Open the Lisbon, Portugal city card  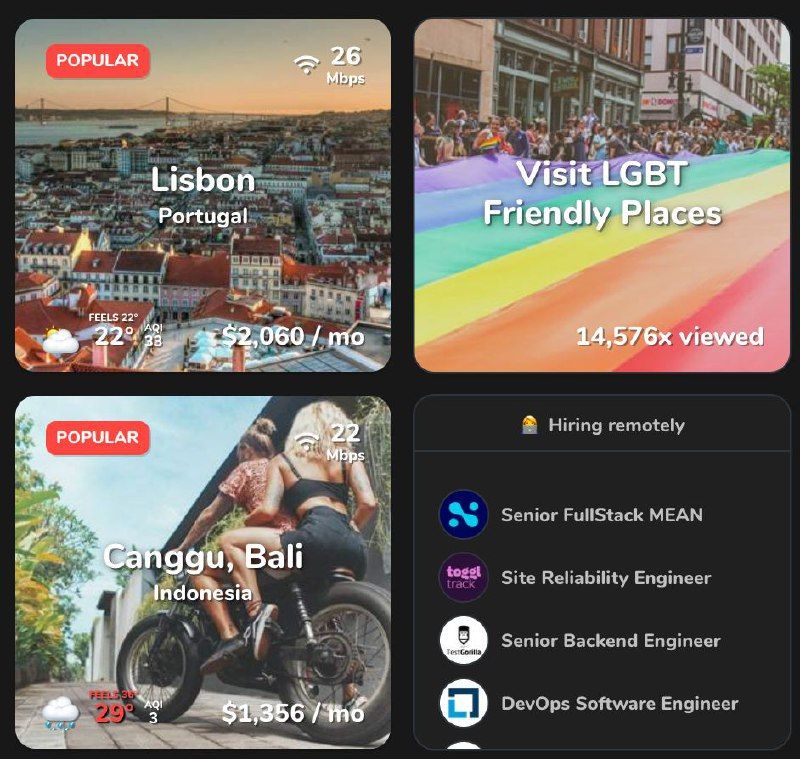coord(203,195)
